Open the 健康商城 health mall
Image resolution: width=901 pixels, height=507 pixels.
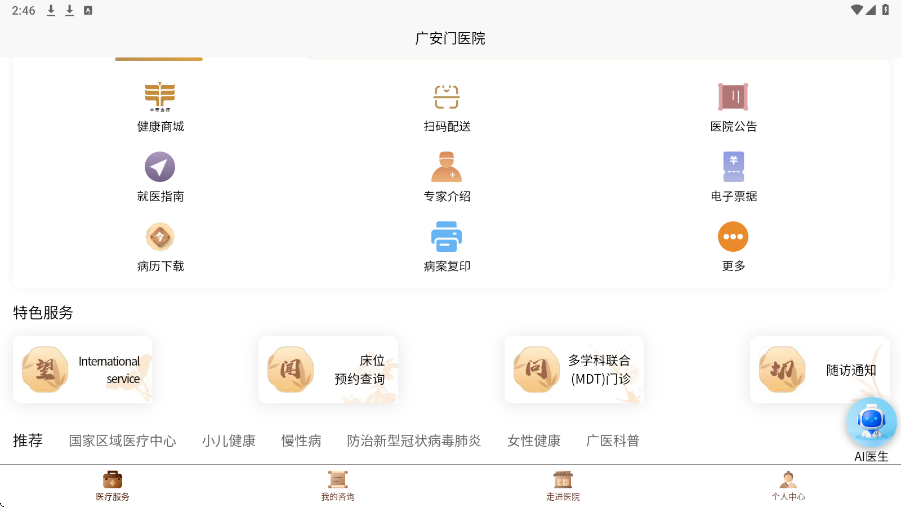[x=160, y=107]
